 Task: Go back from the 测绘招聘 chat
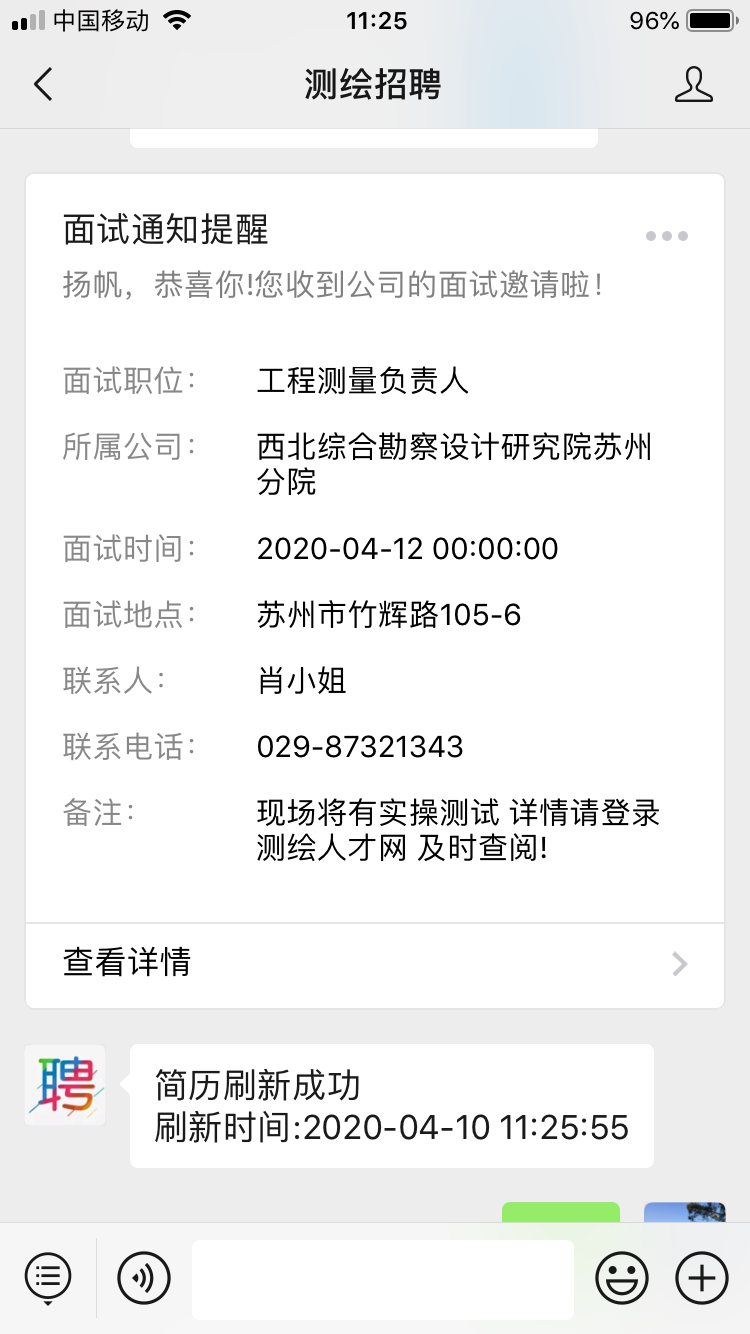pos(43,85)
